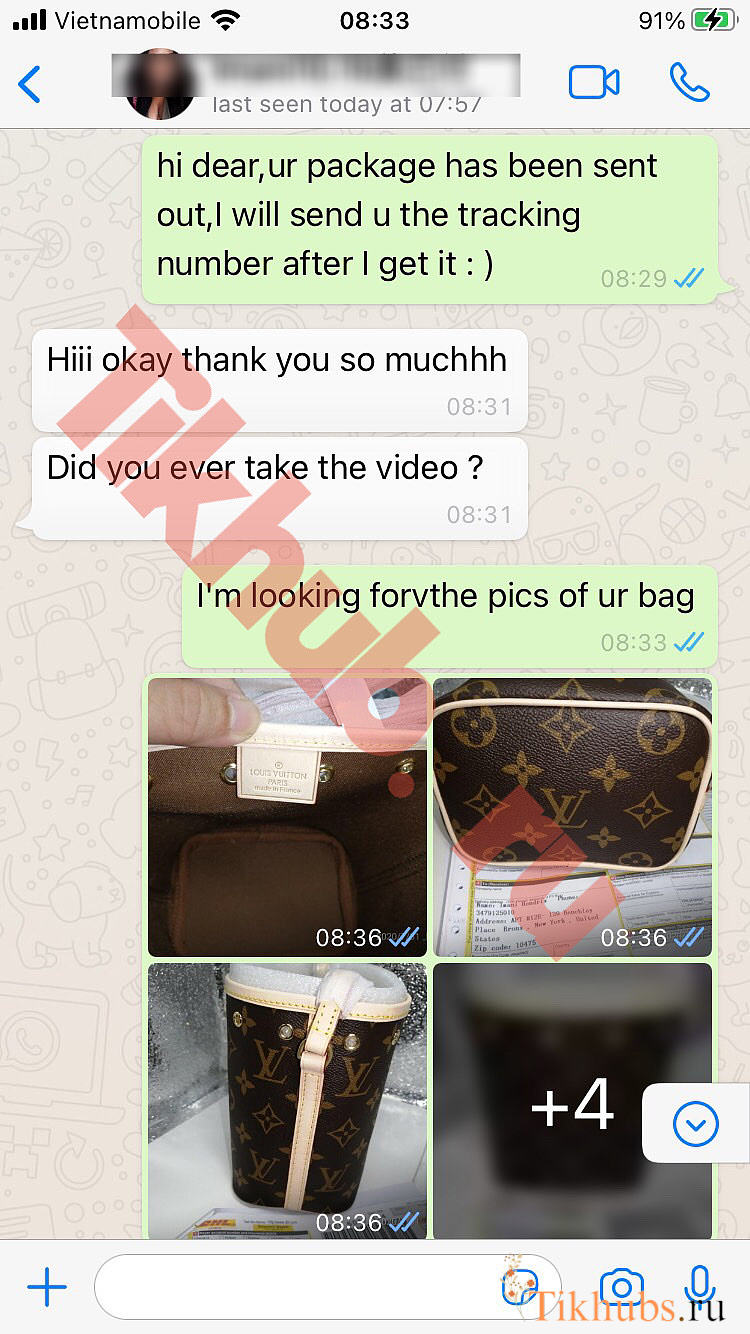Open the photo of bag with leather strap
The height and width of the screenshot is (1334, 750).
pyautogui.click(x=287, y=1100)
